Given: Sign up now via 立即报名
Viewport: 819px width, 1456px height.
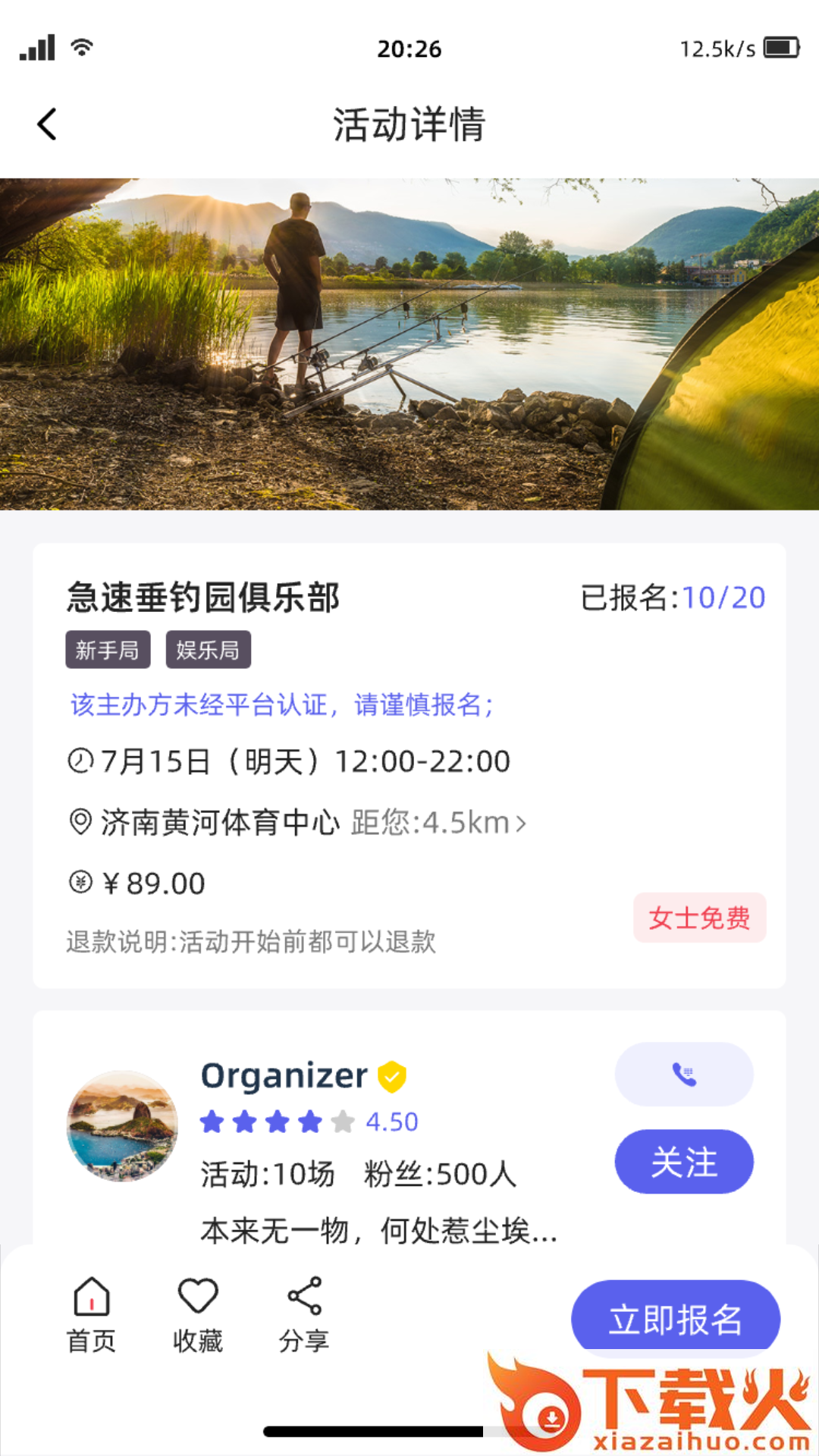Looking at the screenshot, I should (x=675, y=1318).
